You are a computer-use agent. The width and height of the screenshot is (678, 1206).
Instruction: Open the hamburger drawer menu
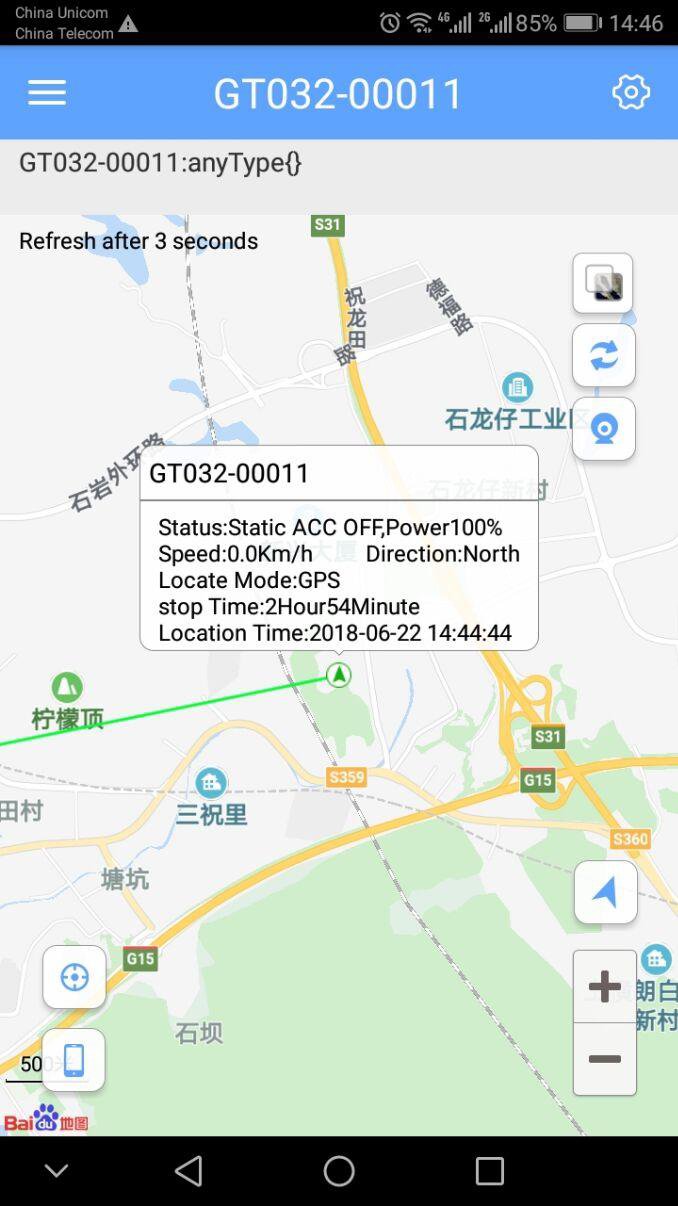(x=47, y=93)
